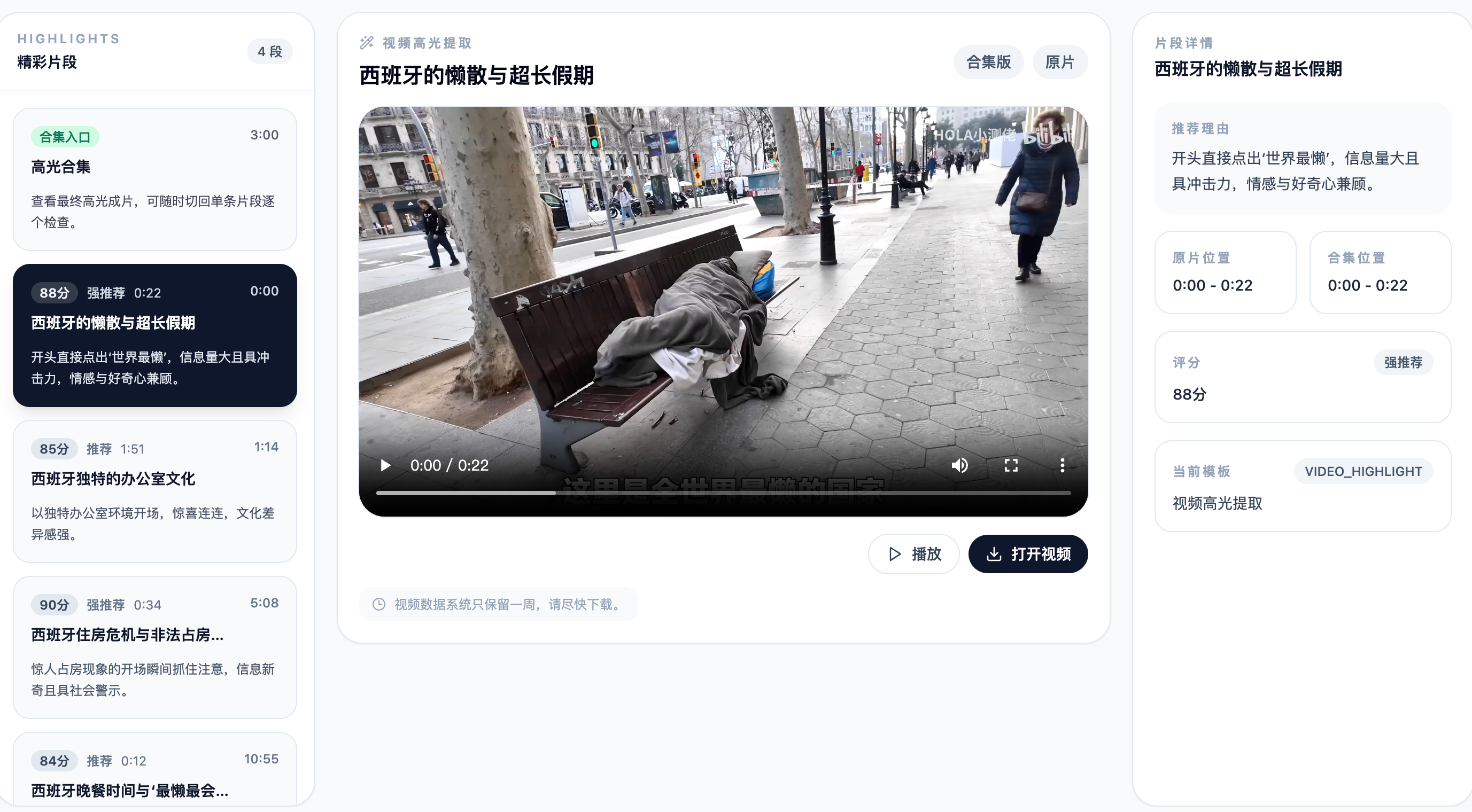The image size is (1472, 812).
Task: Seek on the video progress bar
Action: click(x=723, y=493)
